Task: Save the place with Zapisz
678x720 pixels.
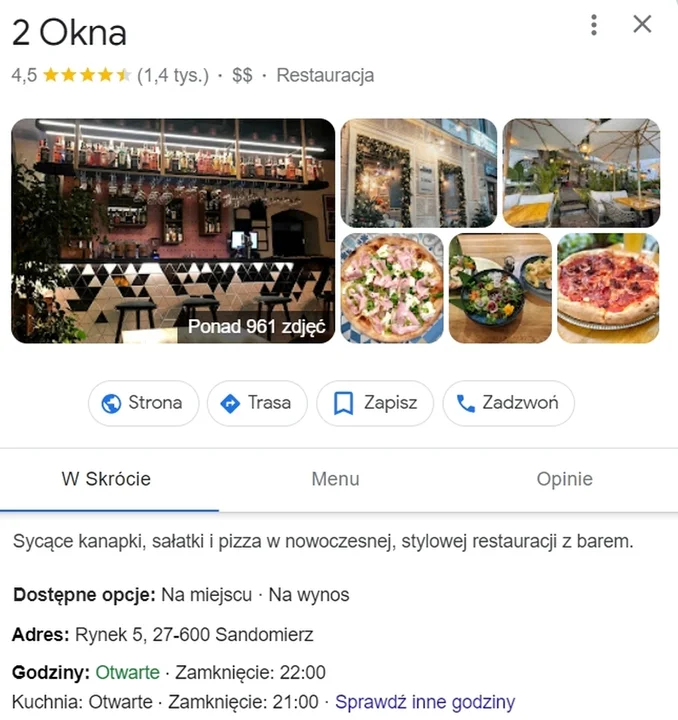Action: 375,403
